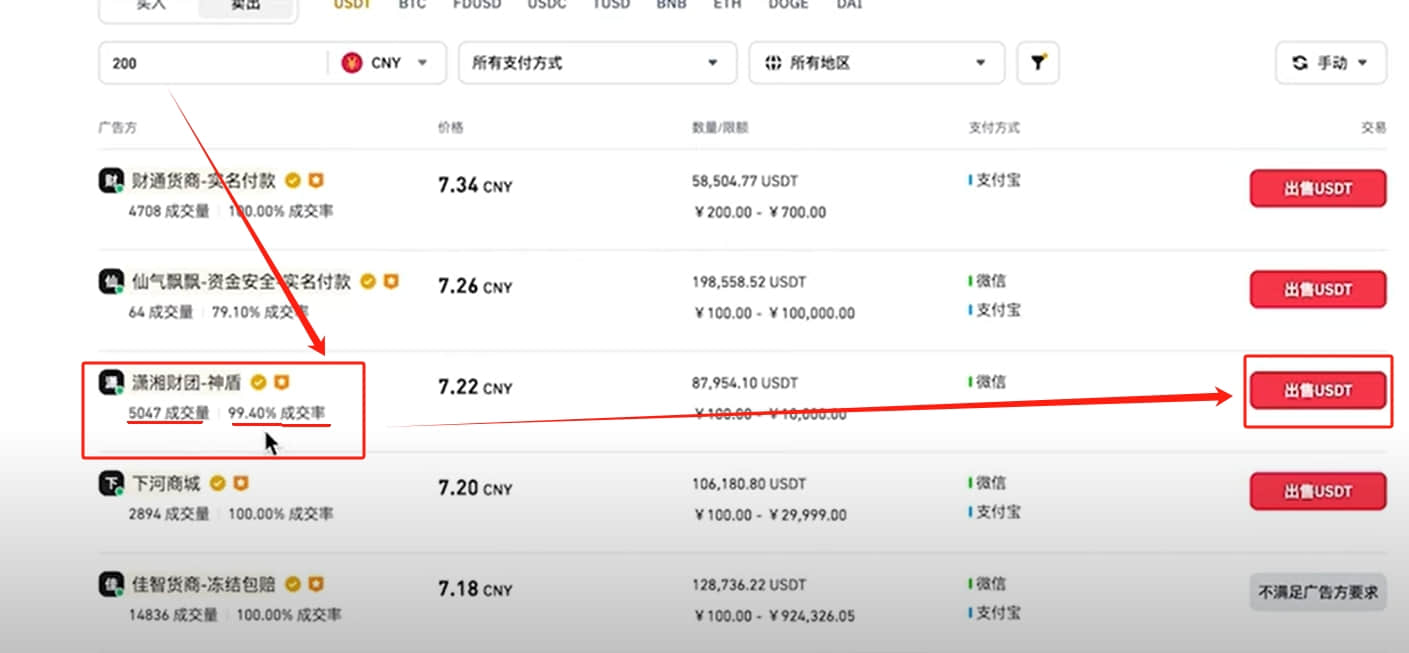Viewport: 1409px width, 653px height.
Task: Open advertiser 佳智货商-冻结包赔
Action: click(205, 584)
